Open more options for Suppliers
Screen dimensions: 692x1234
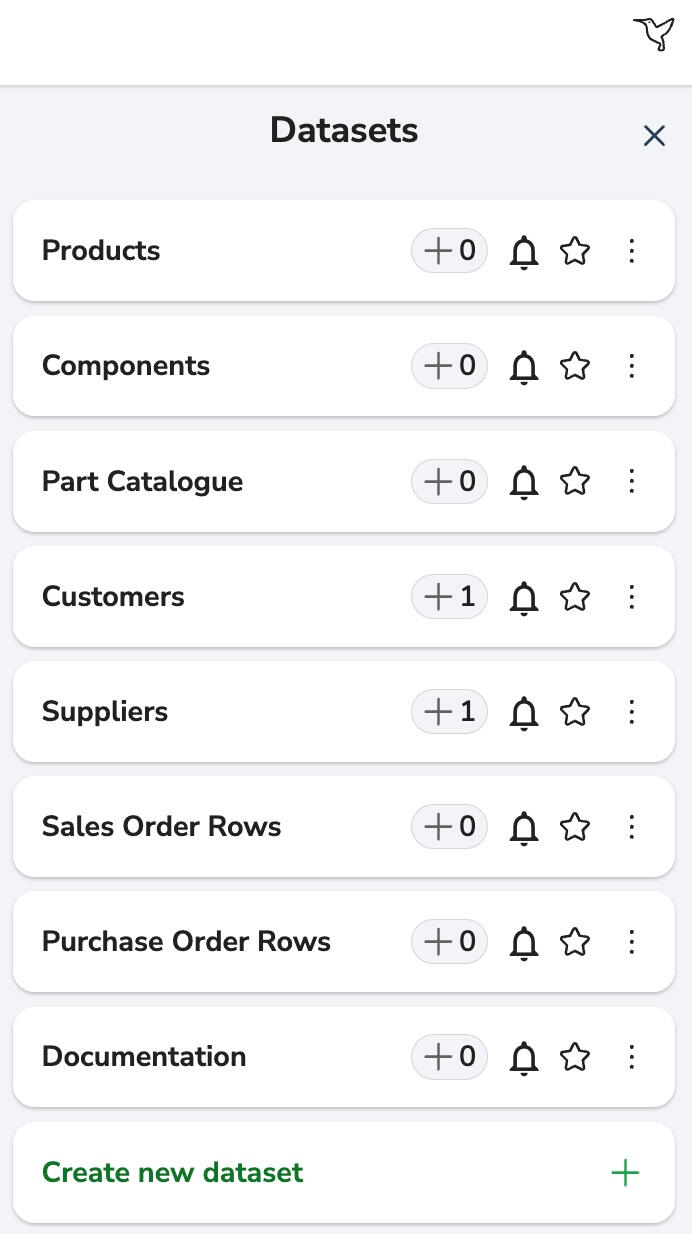pos(631,712)
